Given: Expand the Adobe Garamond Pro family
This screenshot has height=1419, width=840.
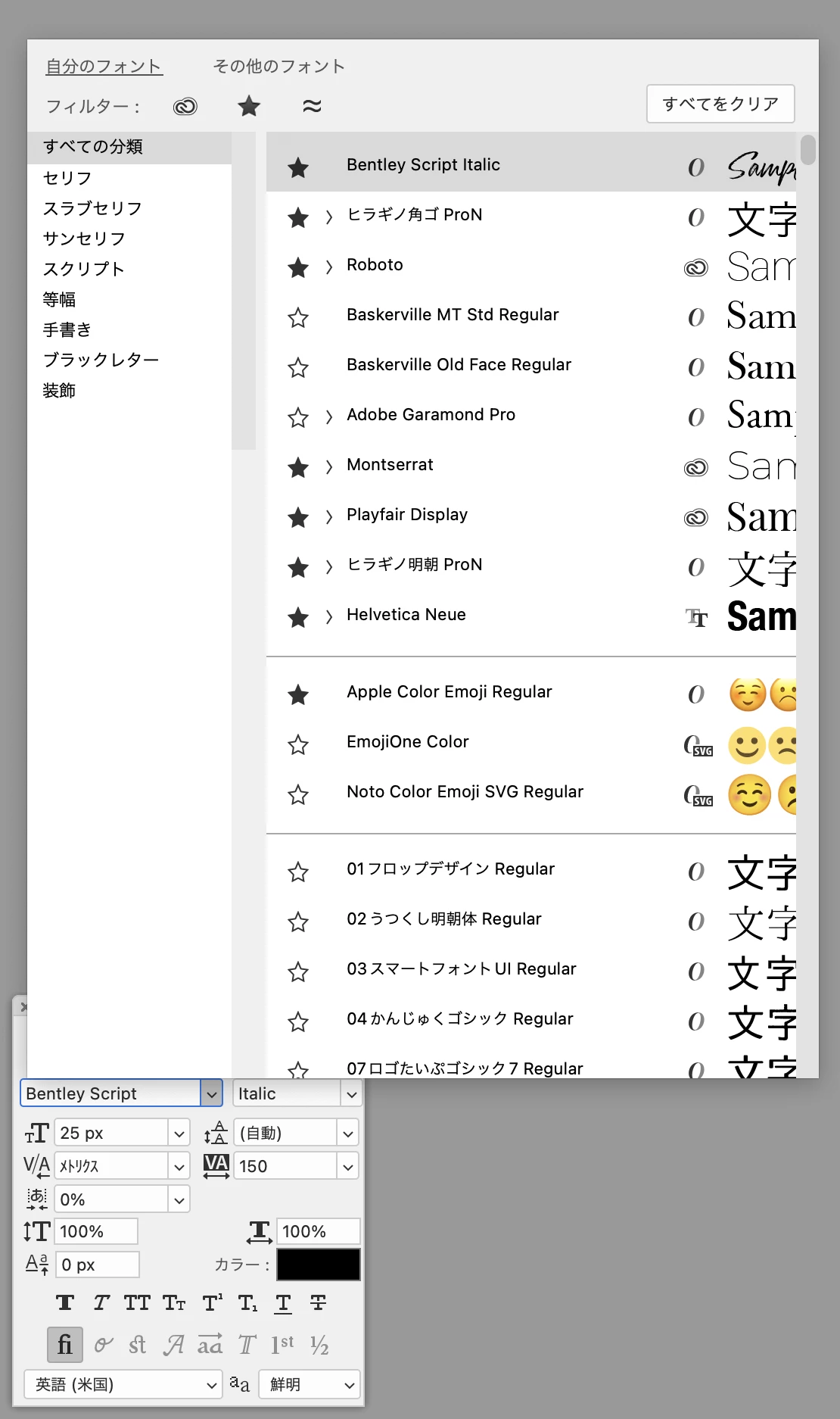Looking at the screenshot, I should point(328,417).
